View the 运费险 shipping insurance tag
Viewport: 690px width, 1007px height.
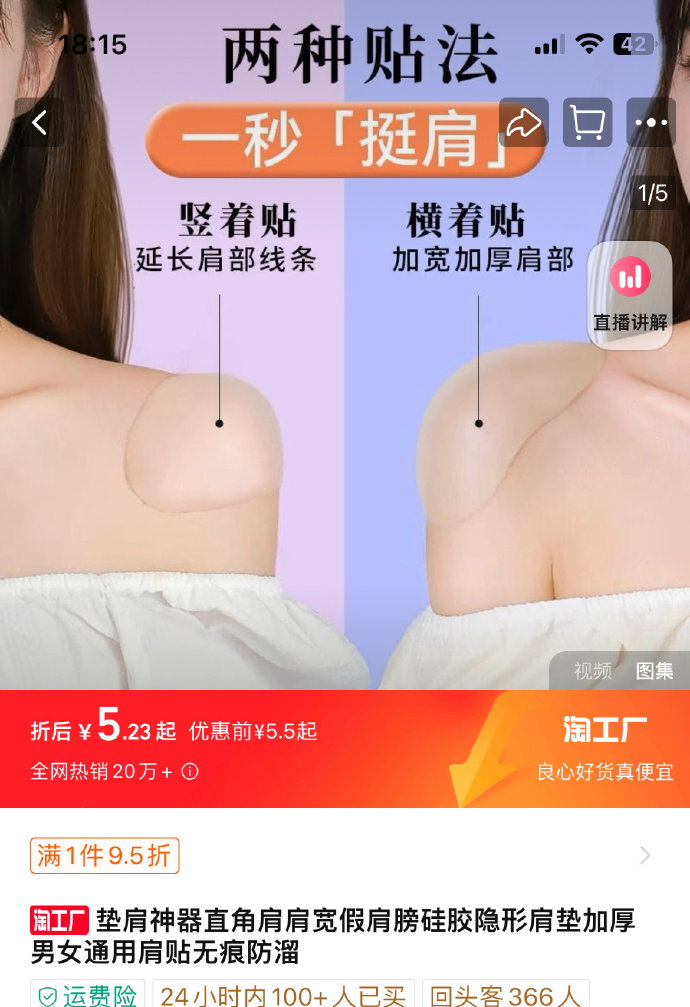coord(88,996)
